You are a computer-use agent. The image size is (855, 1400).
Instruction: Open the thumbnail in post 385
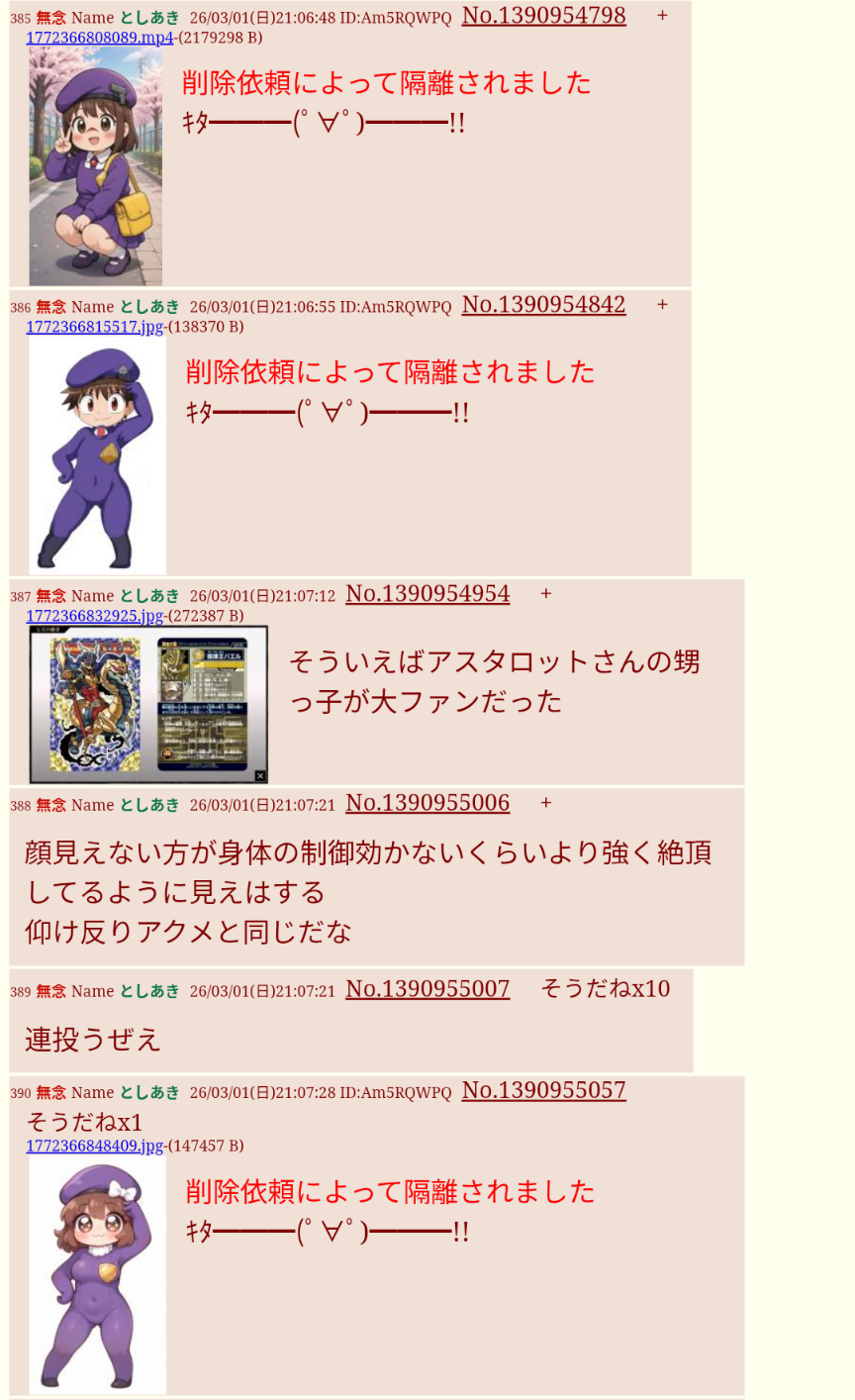95,166
